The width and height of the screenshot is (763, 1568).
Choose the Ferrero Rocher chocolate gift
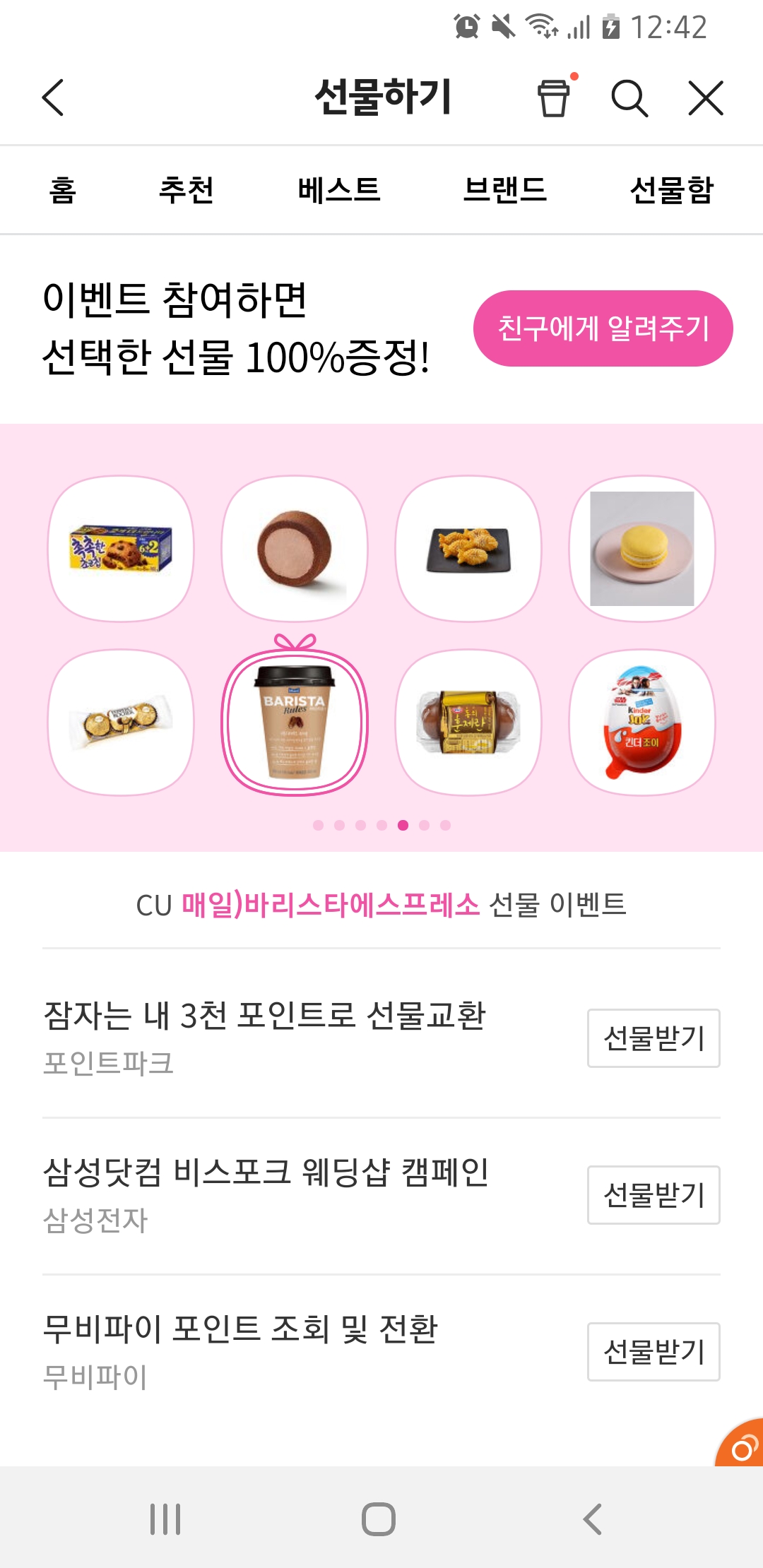coord(121,722)
